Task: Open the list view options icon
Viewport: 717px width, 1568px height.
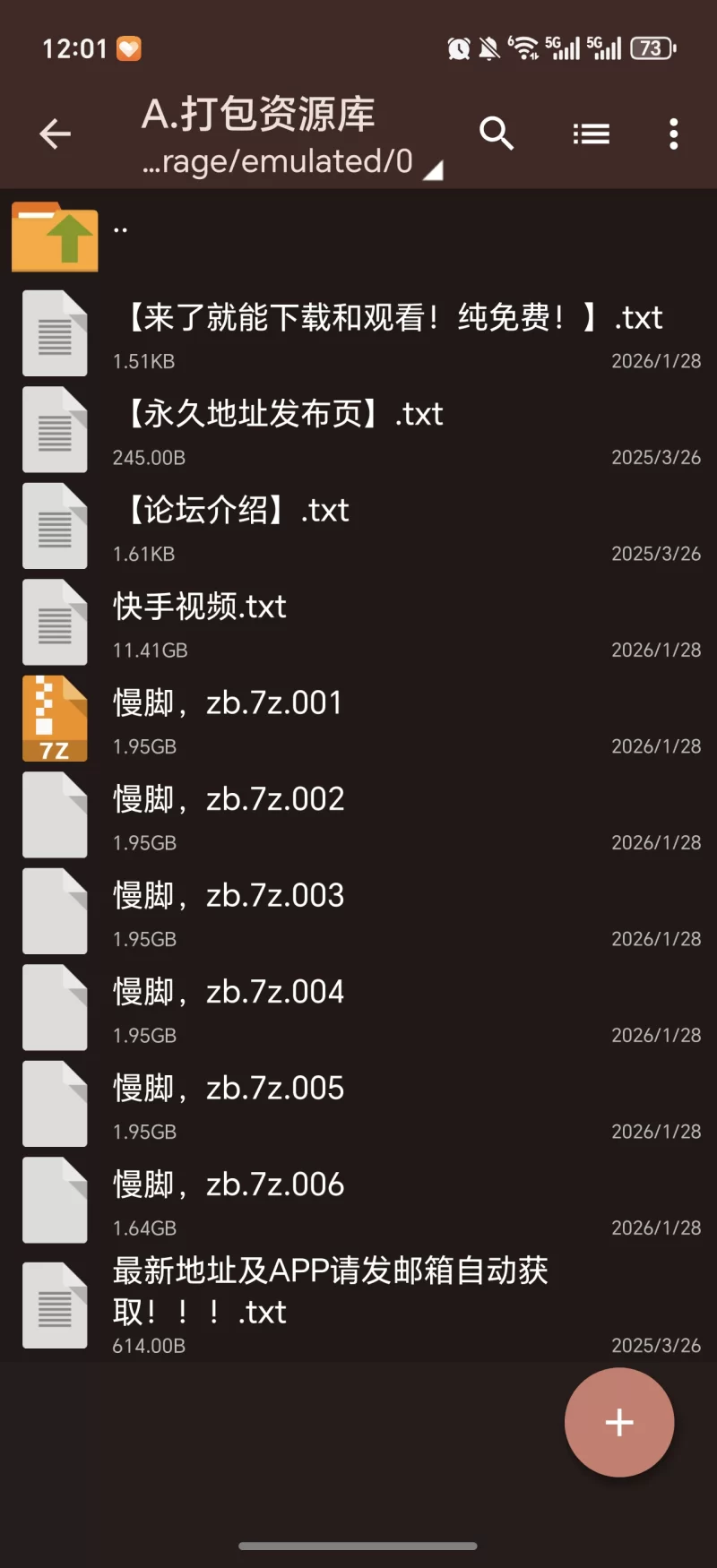Action: pos(592,134)
